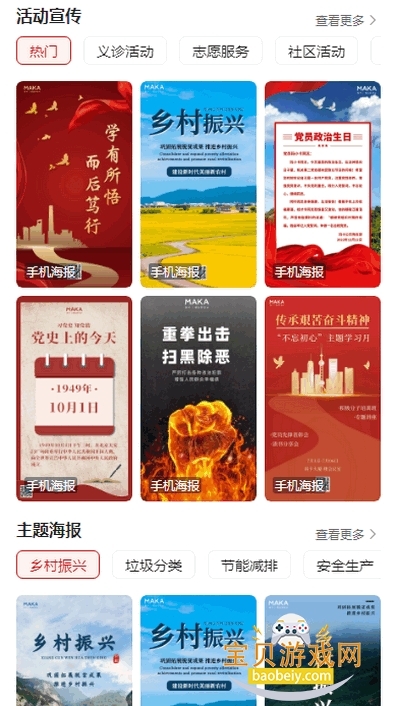Open the 乡村振兴 poster under 活动宣传
397x706 pixels.
(198, 184)
